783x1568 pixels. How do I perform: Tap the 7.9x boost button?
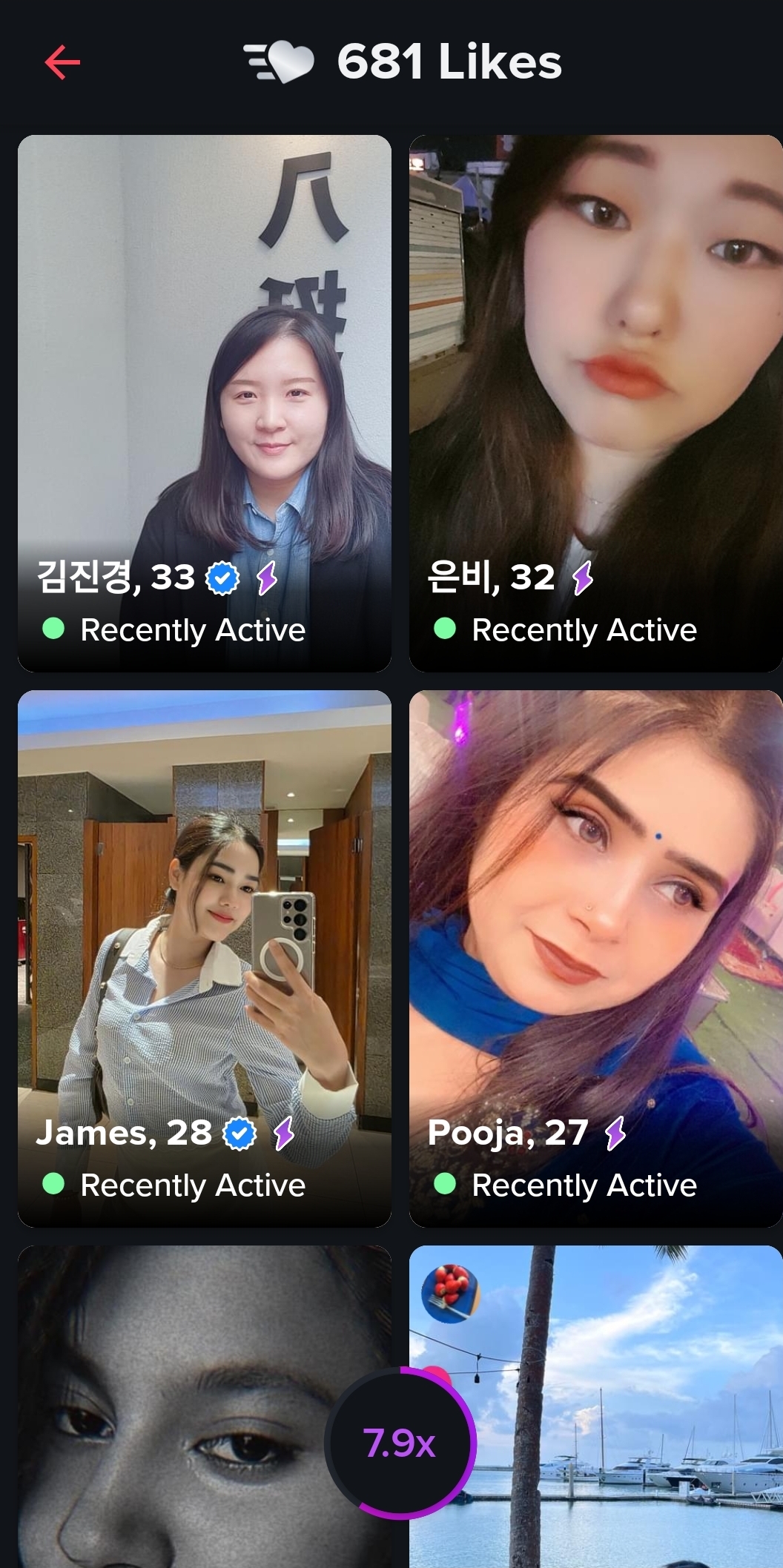pyautogui.click(x=400, y=1442)
